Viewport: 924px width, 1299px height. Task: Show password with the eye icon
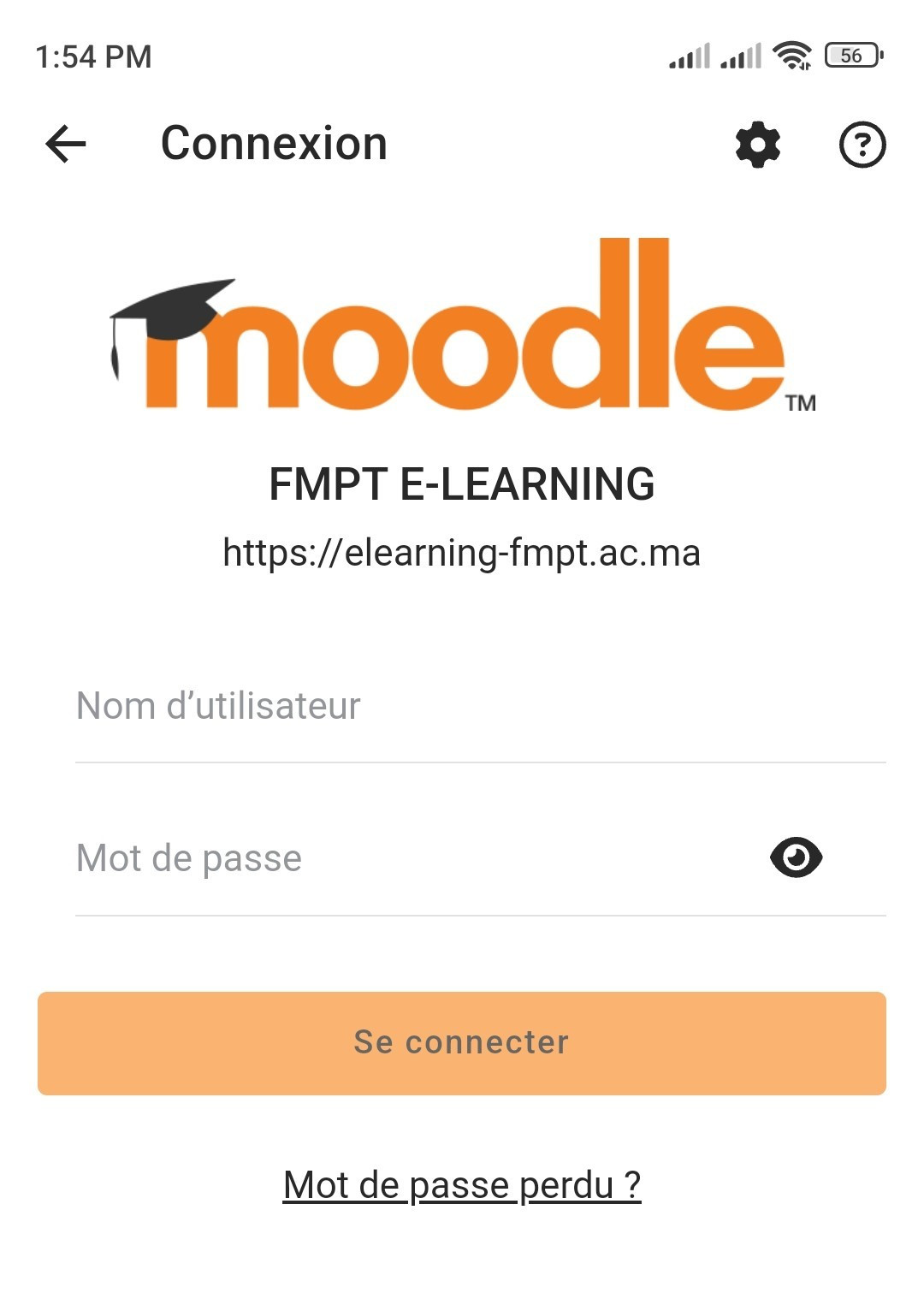(796, 857)
